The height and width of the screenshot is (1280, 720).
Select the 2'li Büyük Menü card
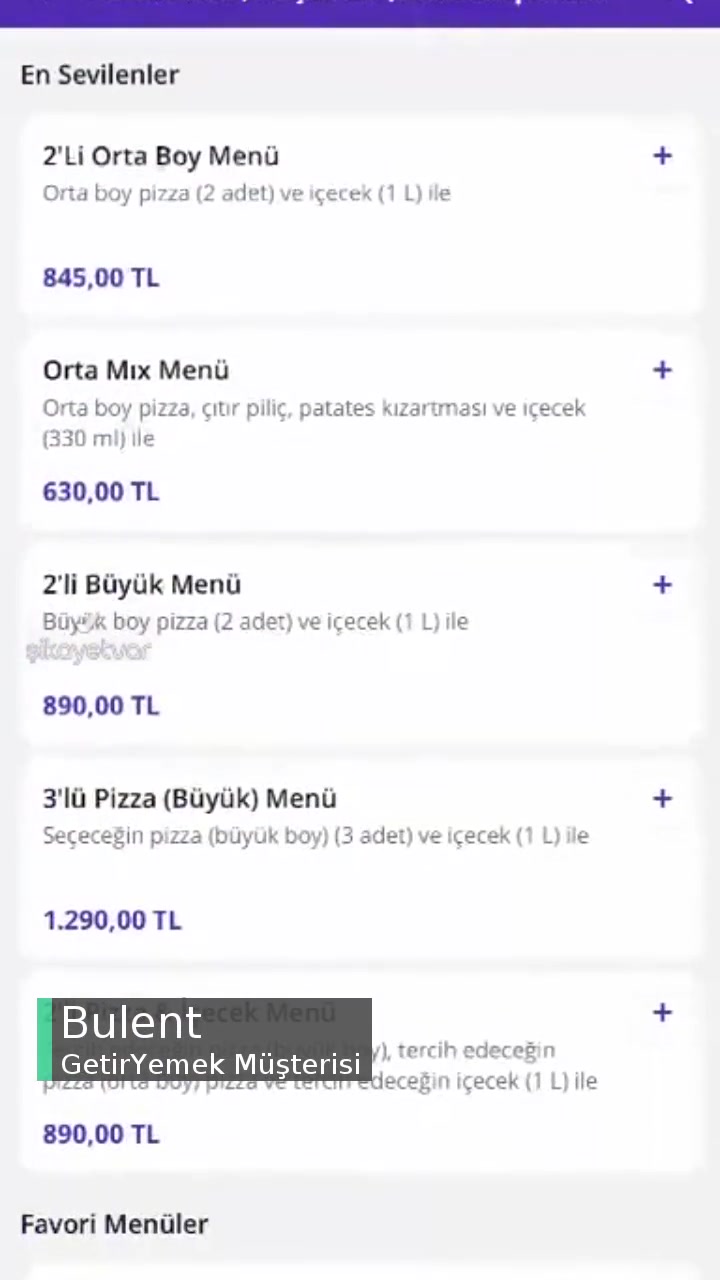coord(300,640)
